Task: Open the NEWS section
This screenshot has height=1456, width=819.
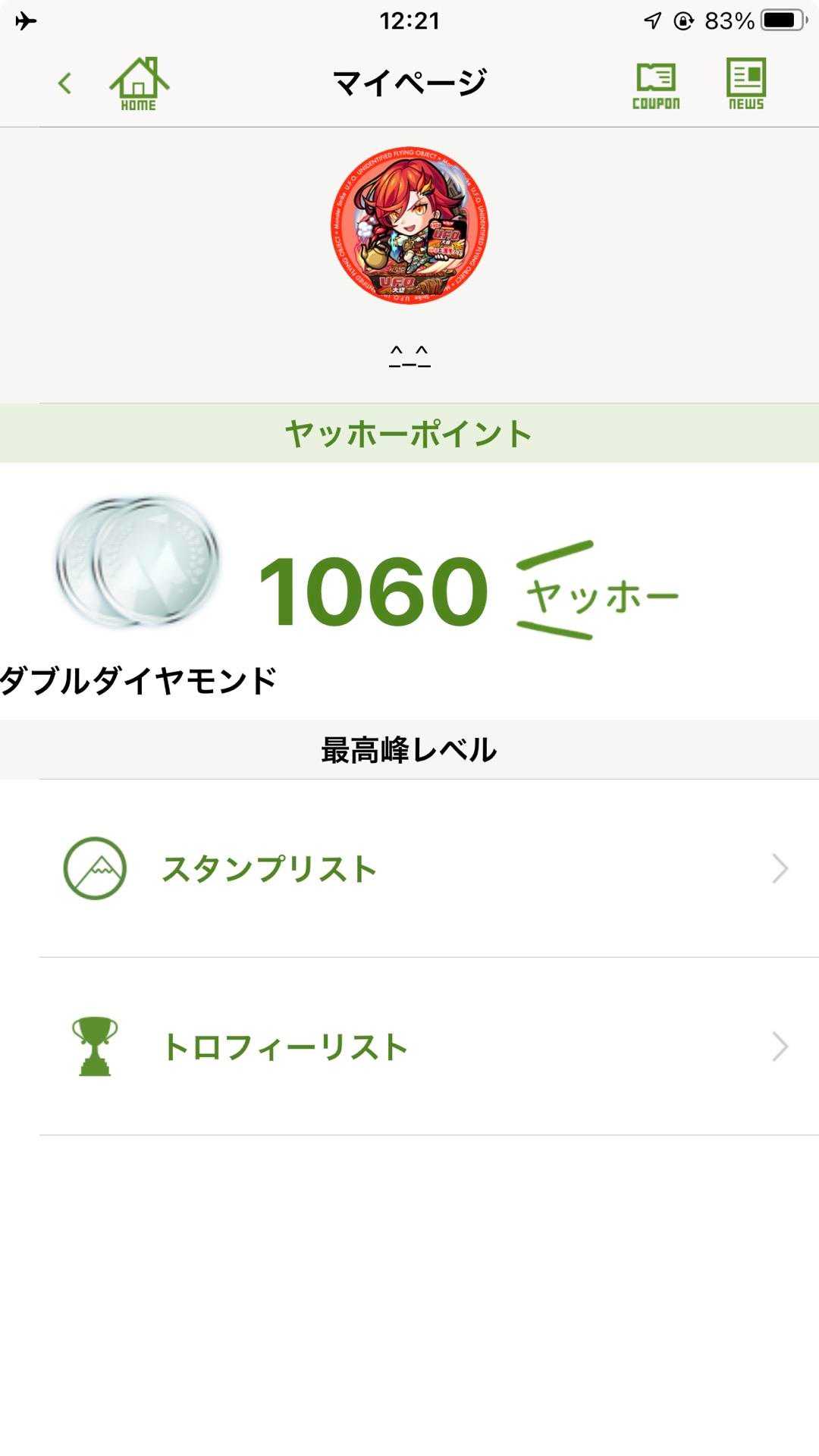Action: click(746, 83)
